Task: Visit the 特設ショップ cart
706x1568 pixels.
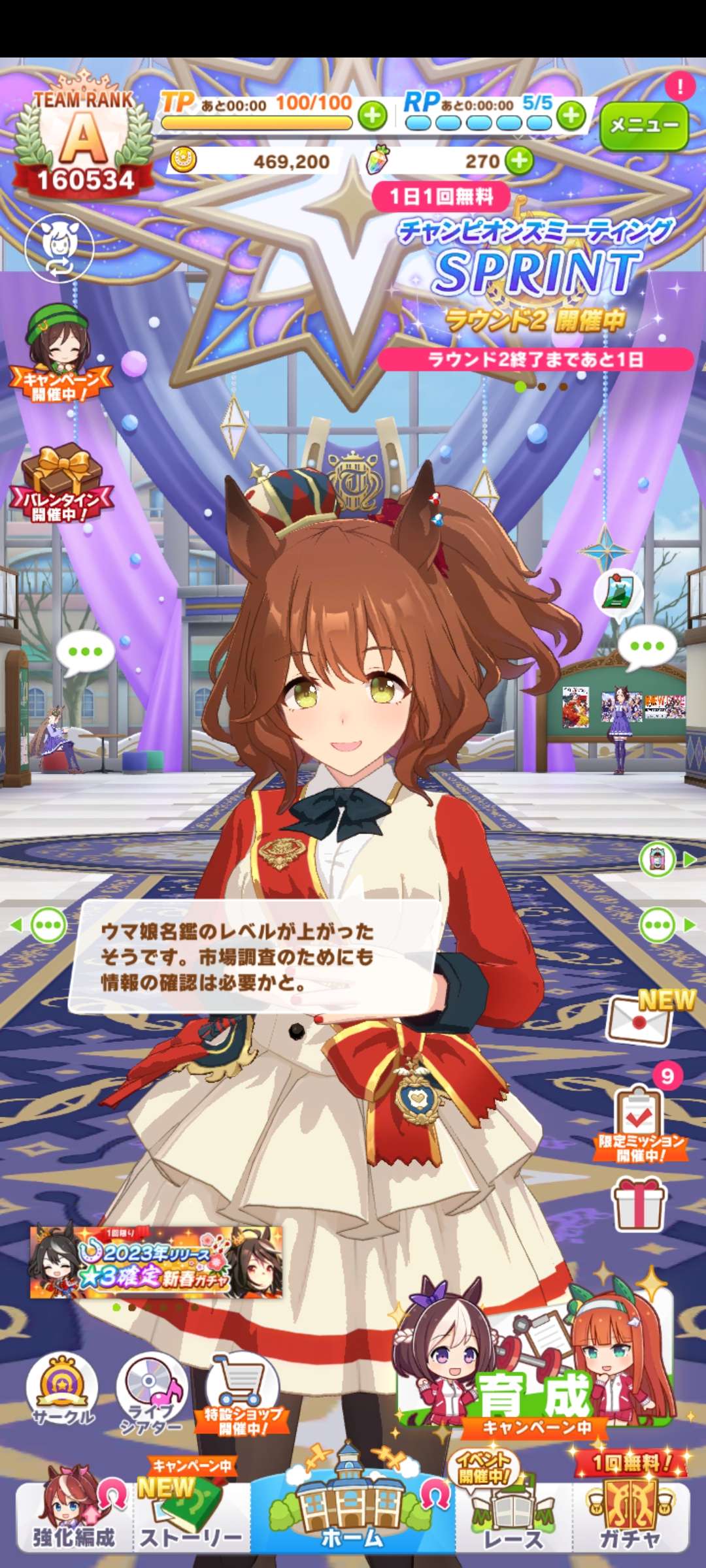Action: coord(242,1392)
